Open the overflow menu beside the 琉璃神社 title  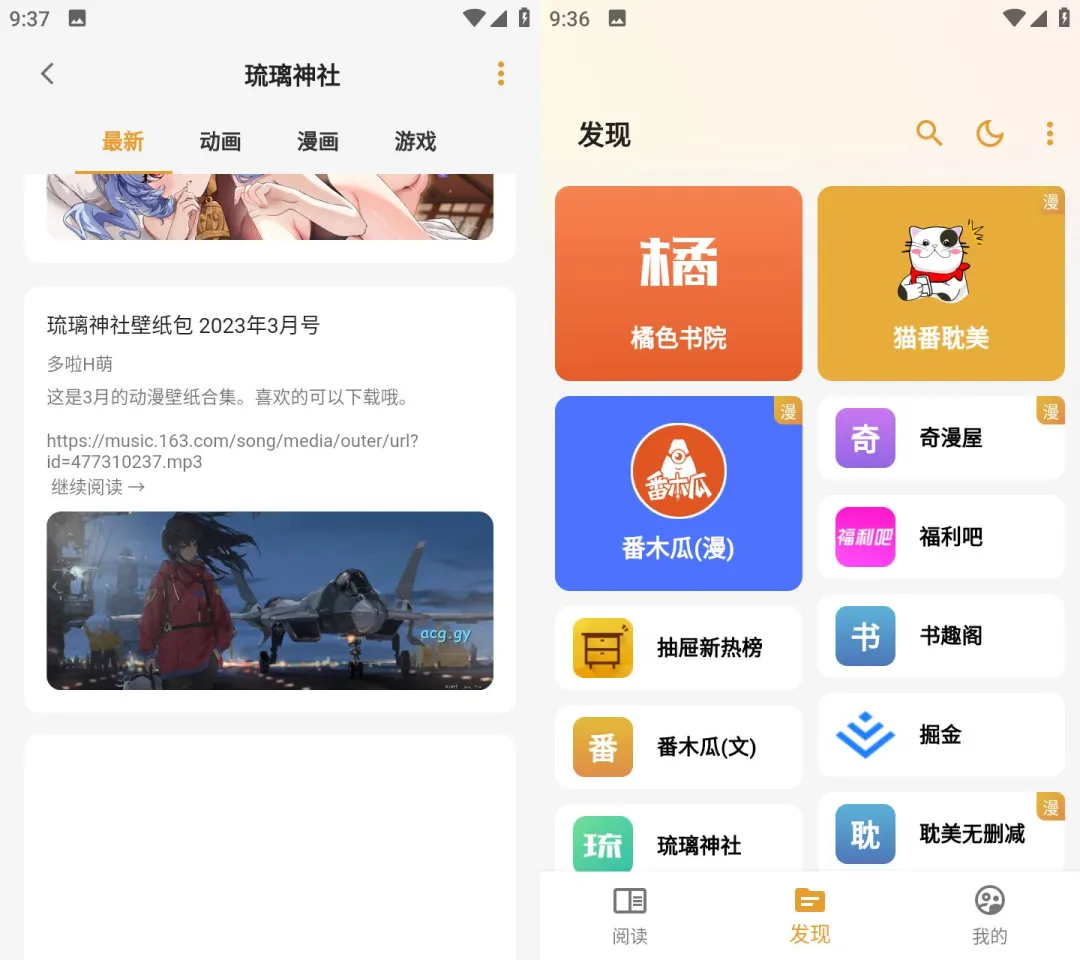500,74
